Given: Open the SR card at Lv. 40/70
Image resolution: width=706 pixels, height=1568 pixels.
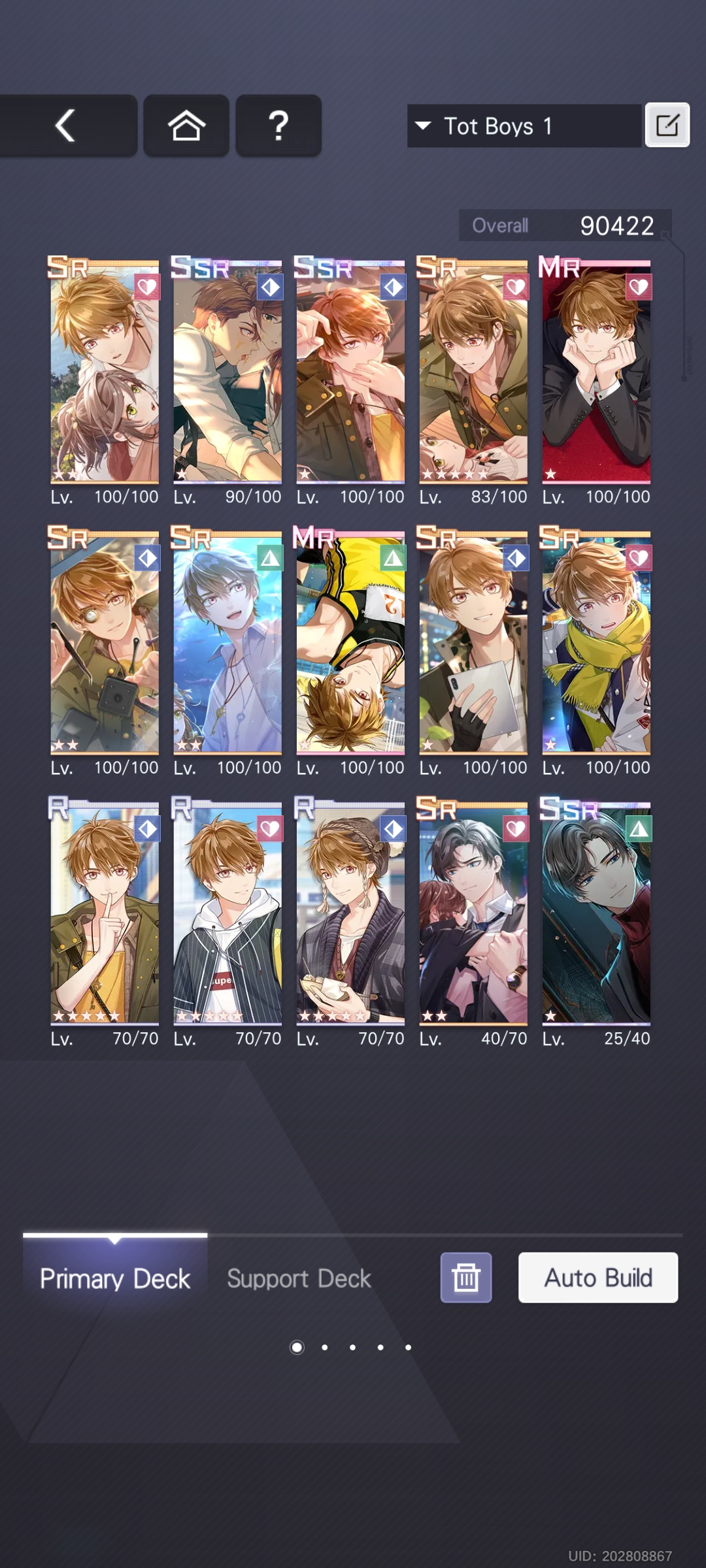Looking at the screenshot, I should (x=473, y=915).
